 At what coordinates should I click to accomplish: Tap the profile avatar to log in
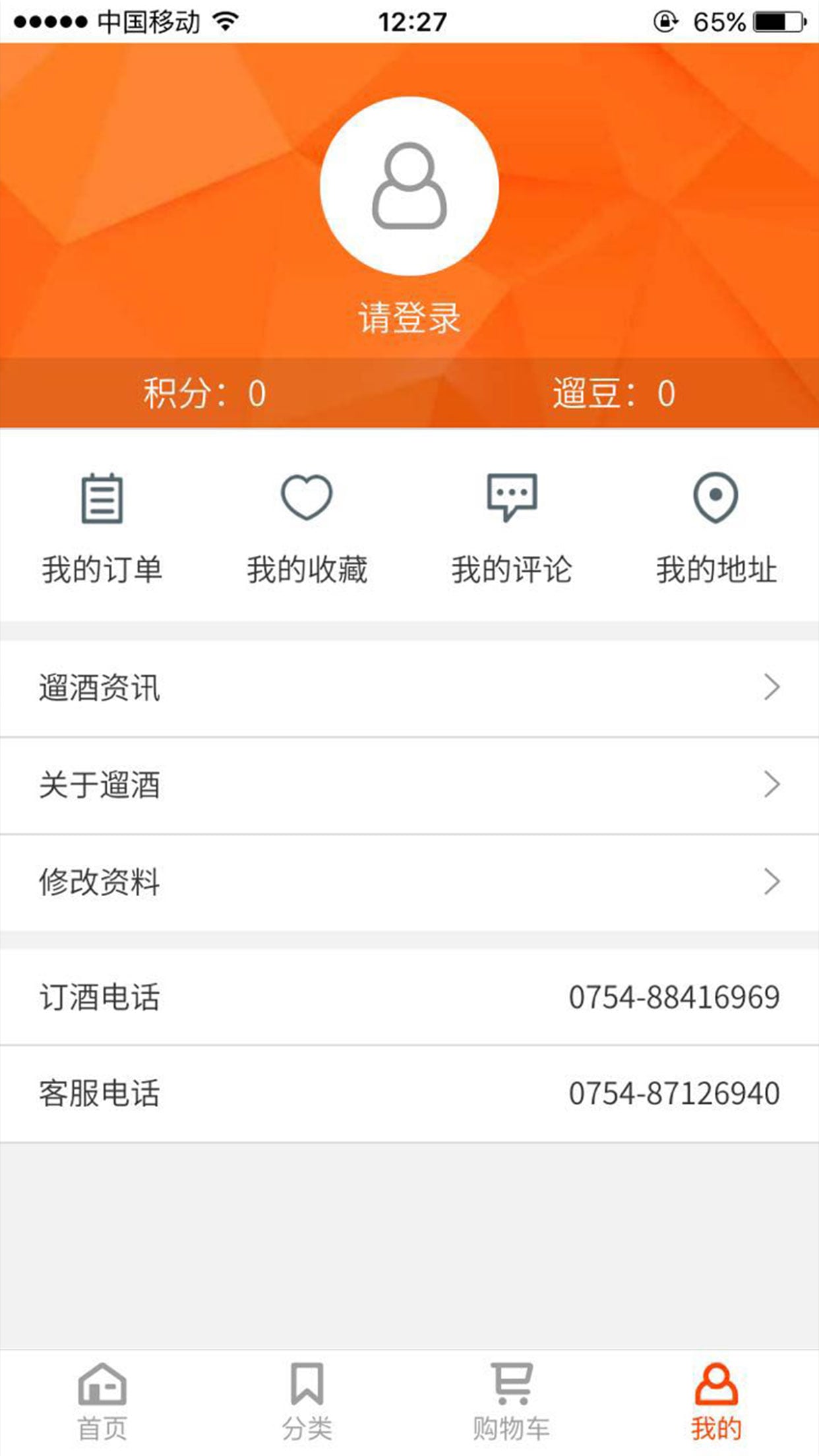click(x=409, y=186)
